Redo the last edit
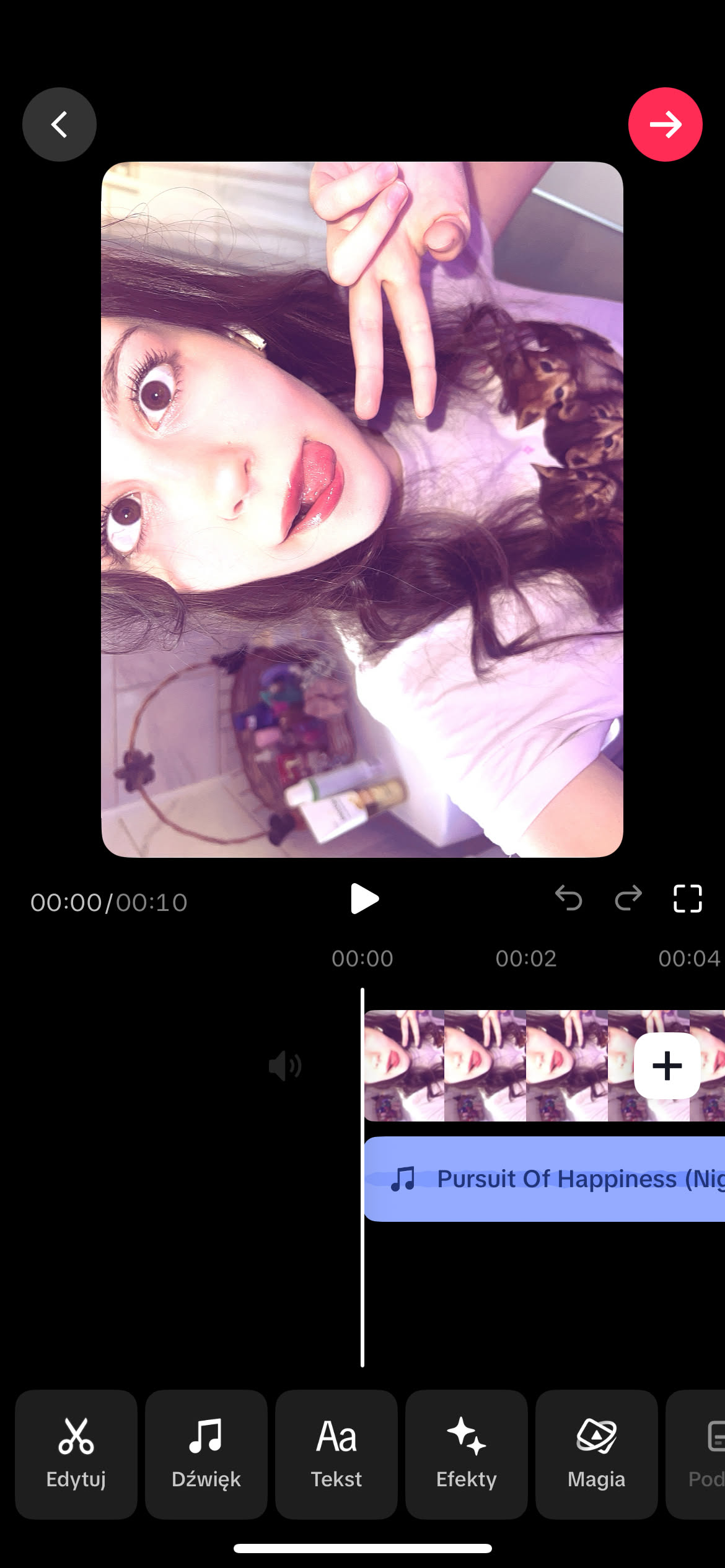The height and width of the screenshot is (1568, 725). tap(628, 898)
